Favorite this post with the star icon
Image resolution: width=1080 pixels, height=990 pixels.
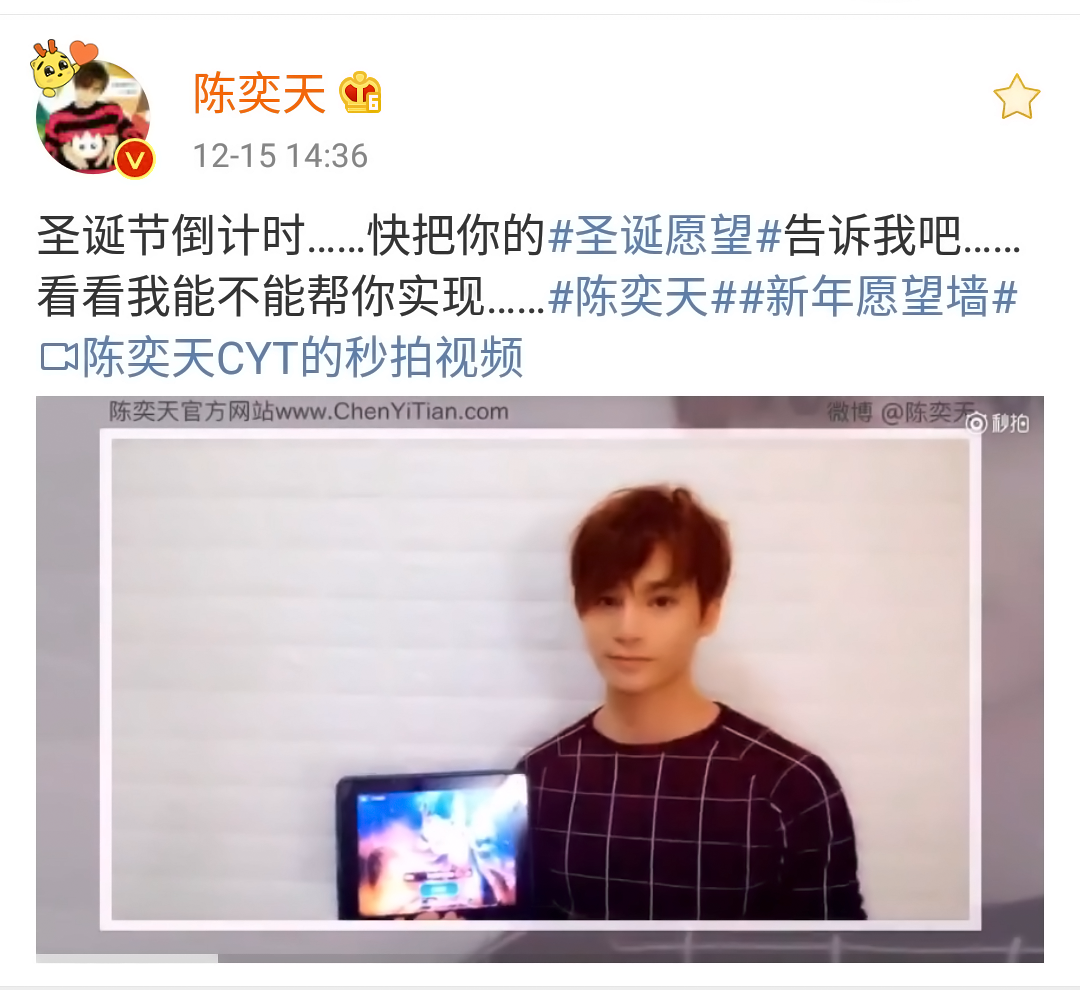pyautogui.click(x=1016, y=97)
